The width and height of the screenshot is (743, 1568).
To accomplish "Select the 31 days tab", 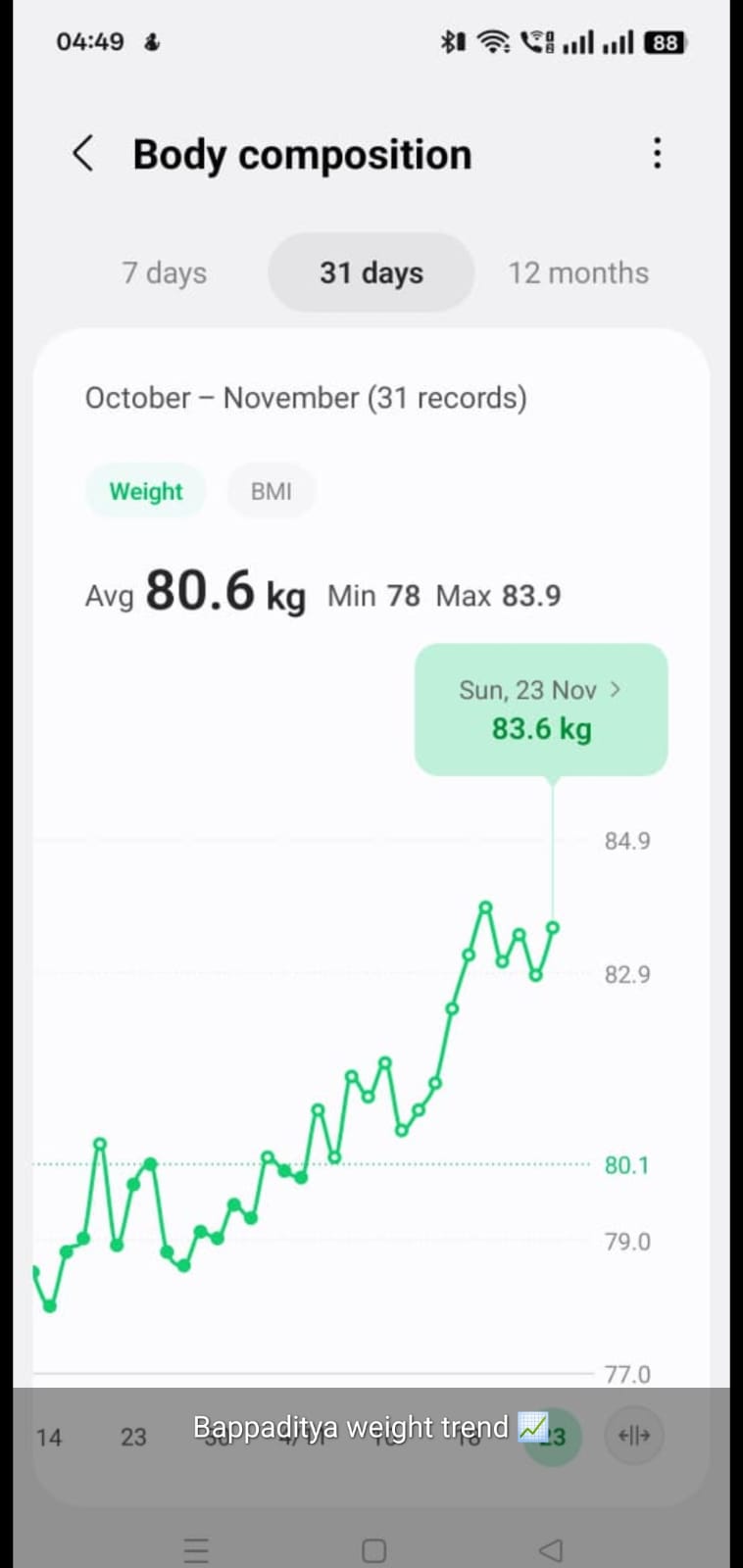I will (x=371, y=272).
